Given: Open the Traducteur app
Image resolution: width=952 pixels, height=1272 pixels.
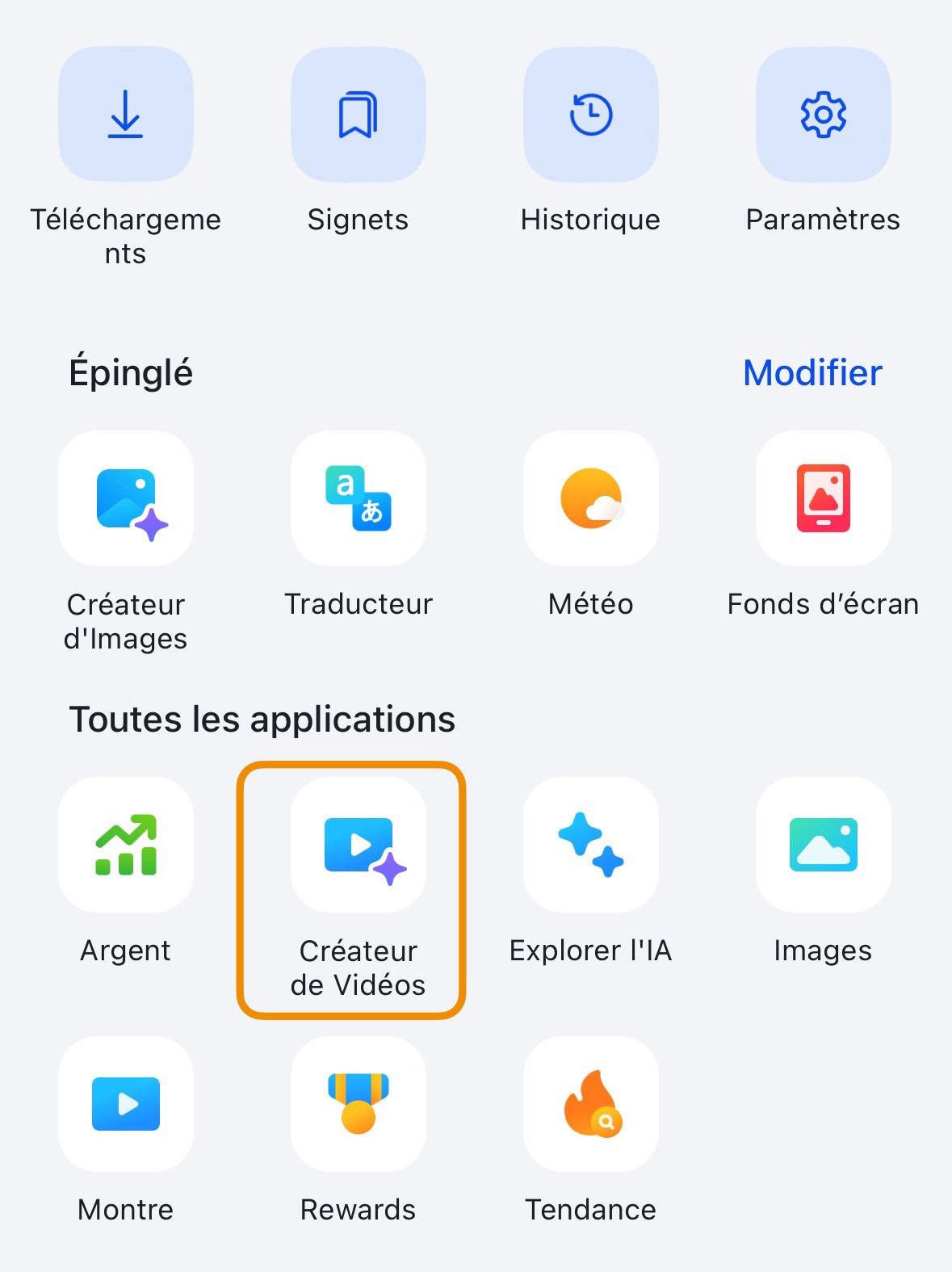Looking at the screenshot, I should point(358,499).
